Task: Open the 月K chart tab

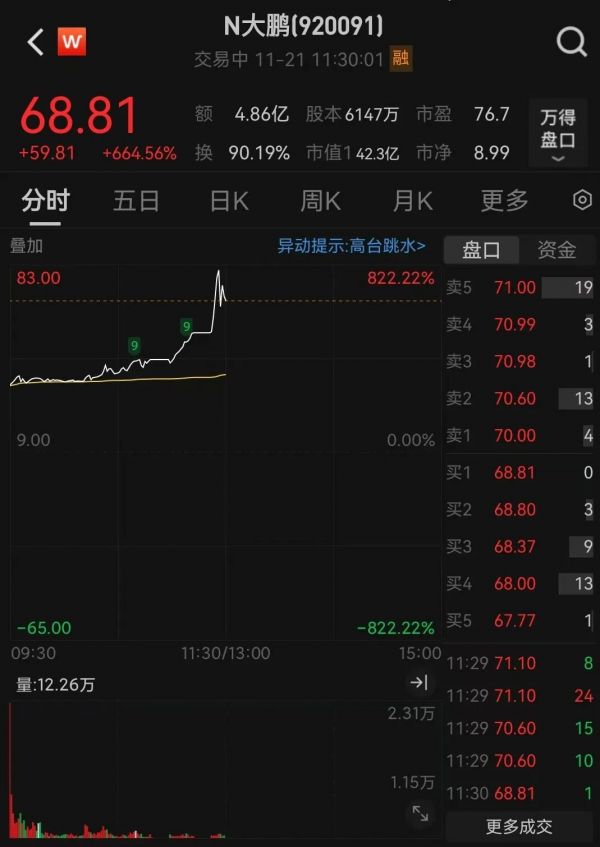Action: pyautogui.click(x=412, y=201)
